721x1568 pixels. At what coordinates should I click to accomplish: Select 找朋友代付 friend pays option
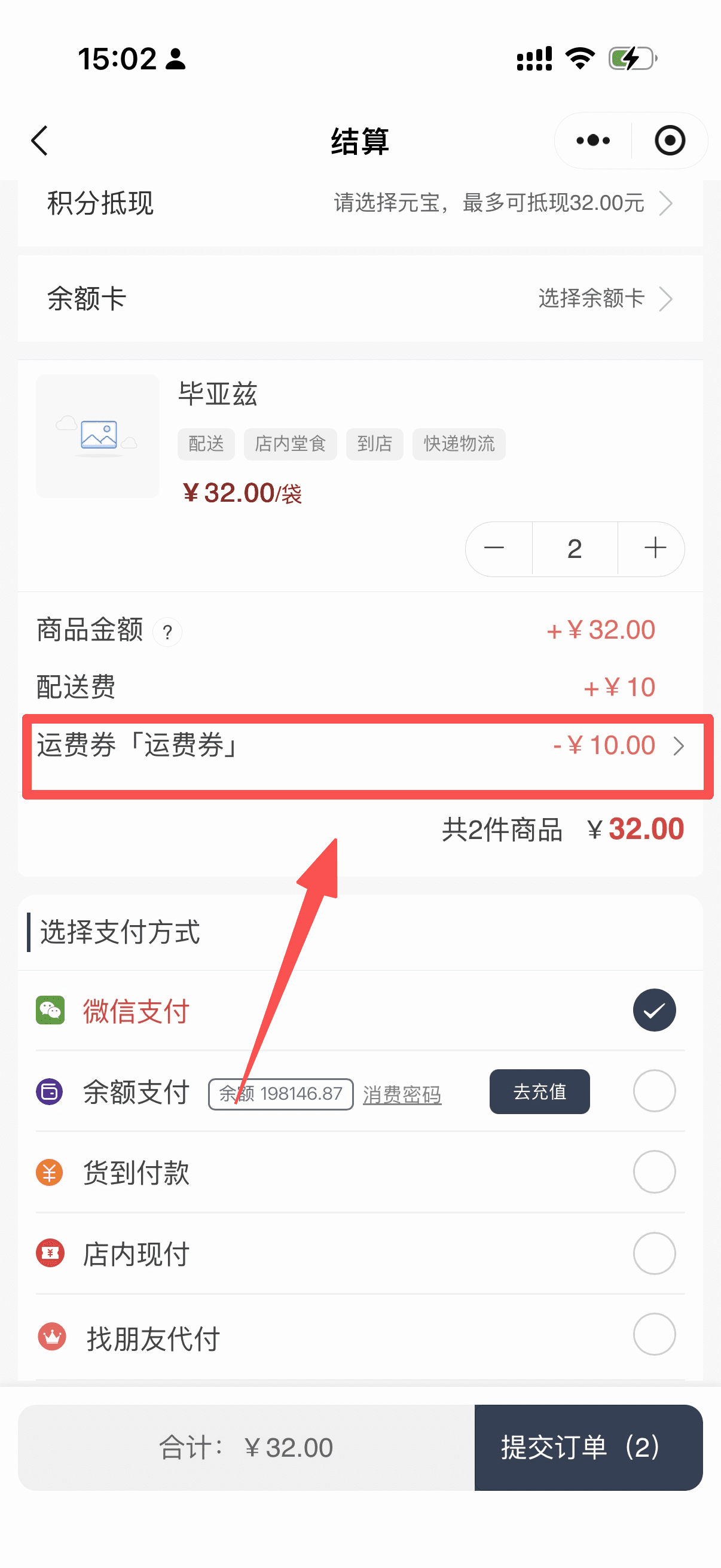(x=654, y=1335)
